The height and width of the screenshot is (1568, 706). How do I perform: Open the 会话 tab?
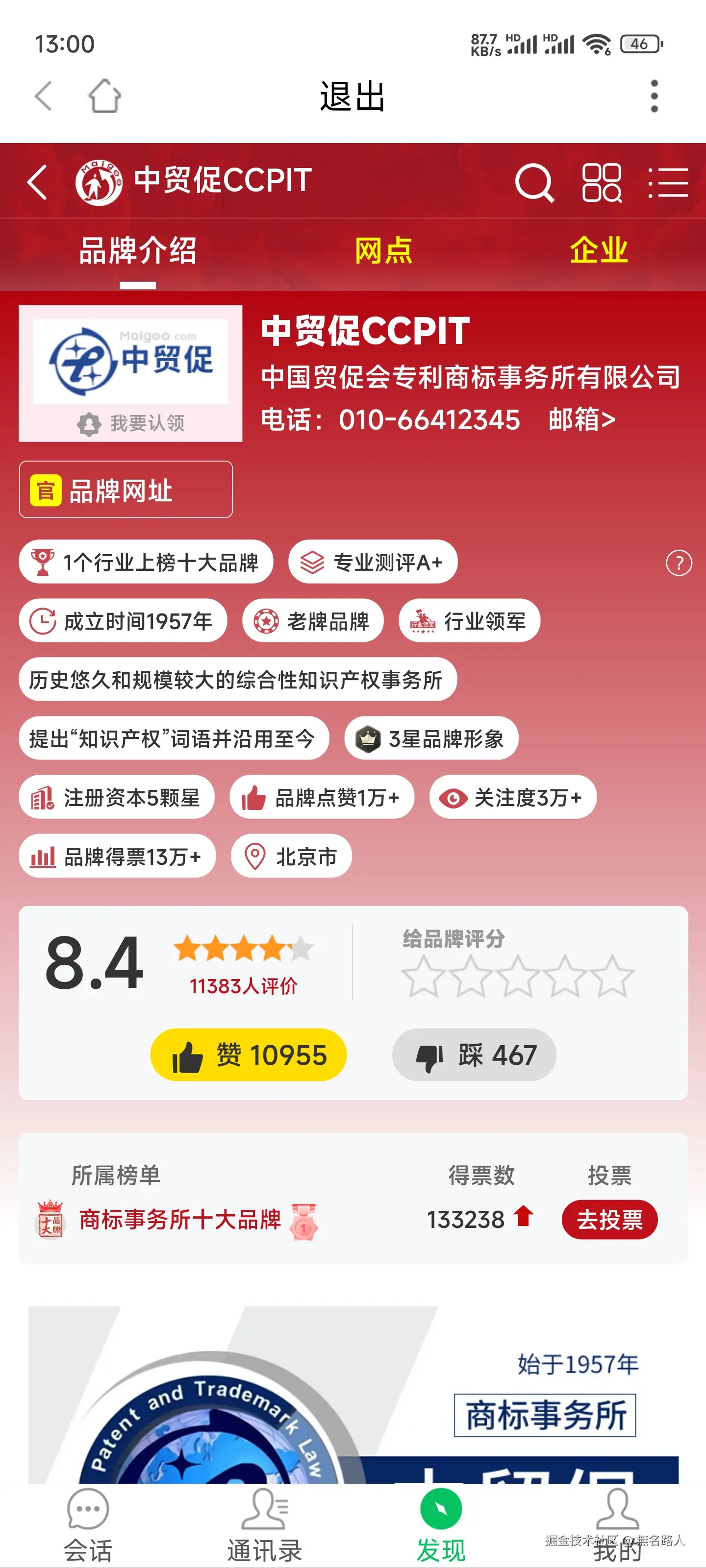point(88,1525)
